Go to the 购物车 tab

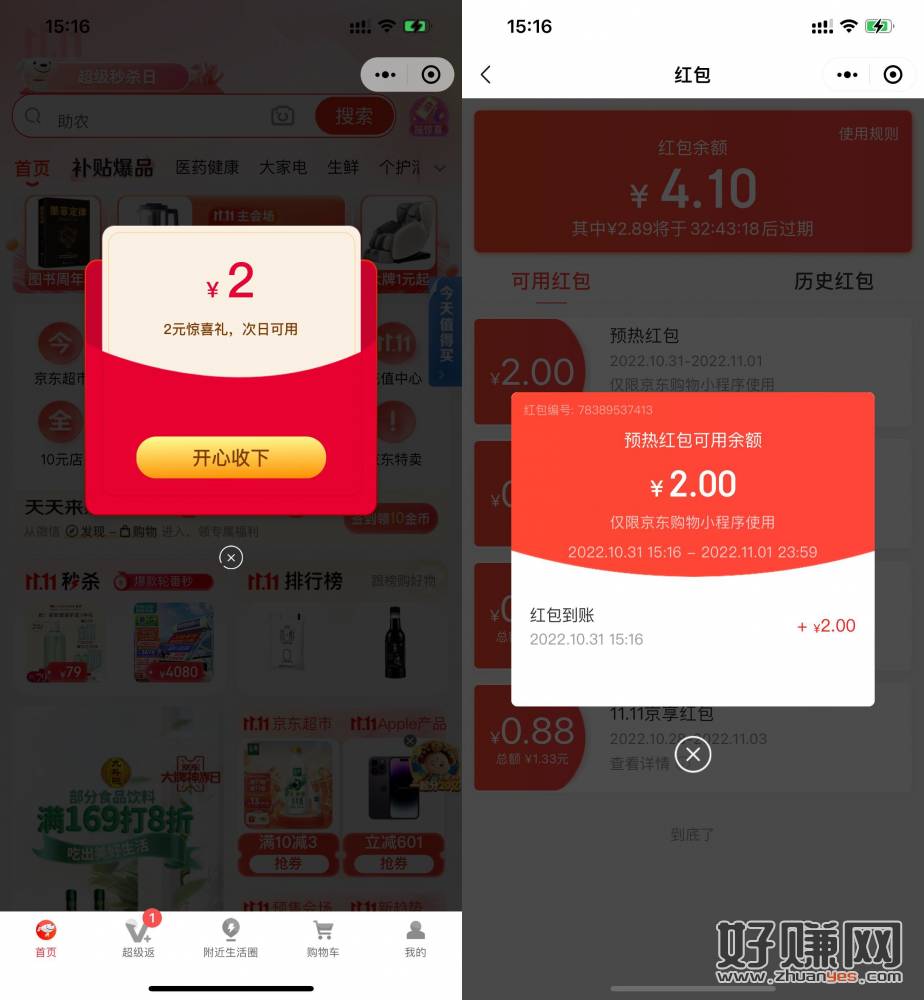(x=323, y=938)
